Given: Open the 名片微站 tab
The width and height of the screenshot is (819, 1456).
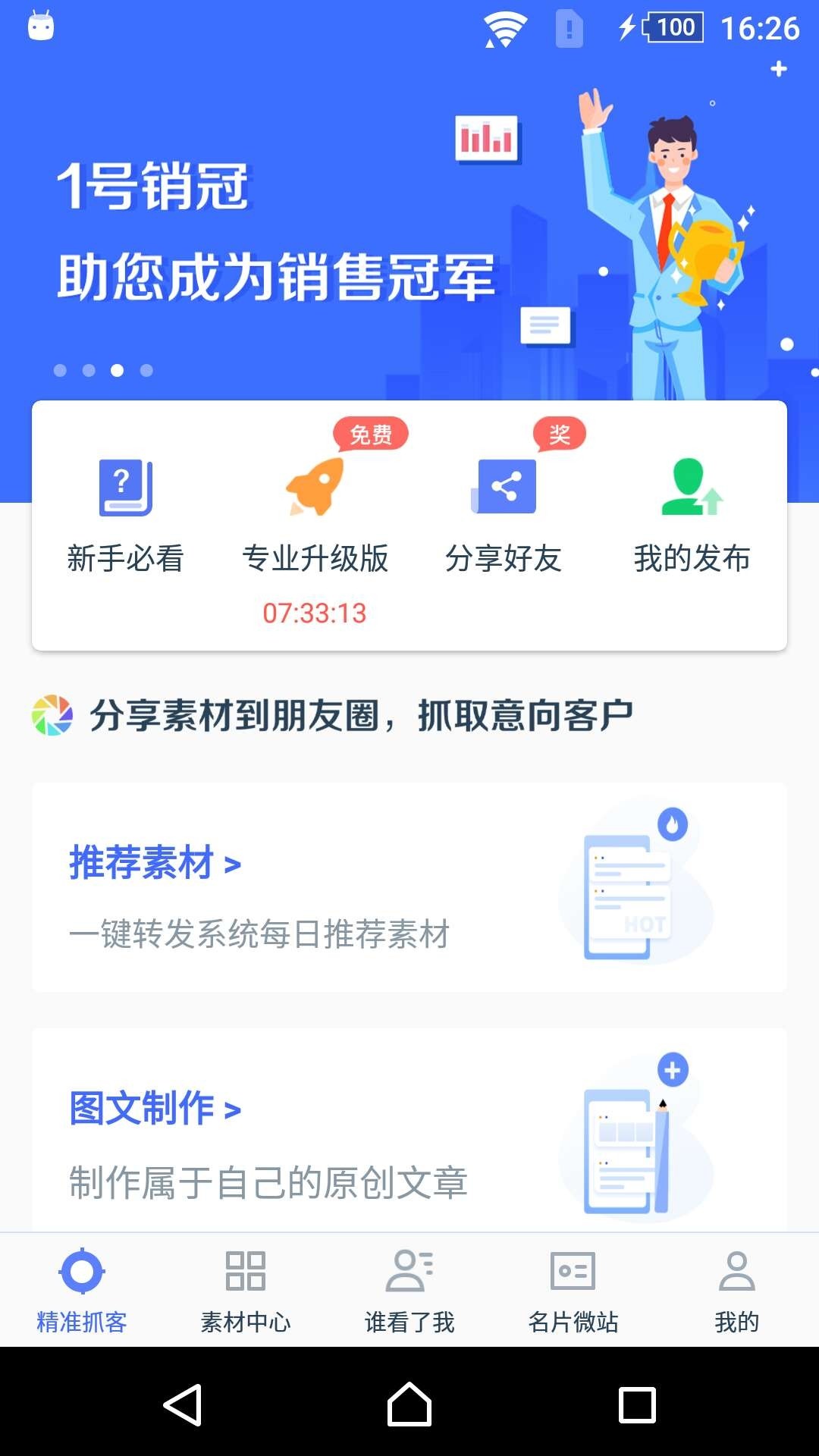Looking at the screenshot, I should 573,1291.
